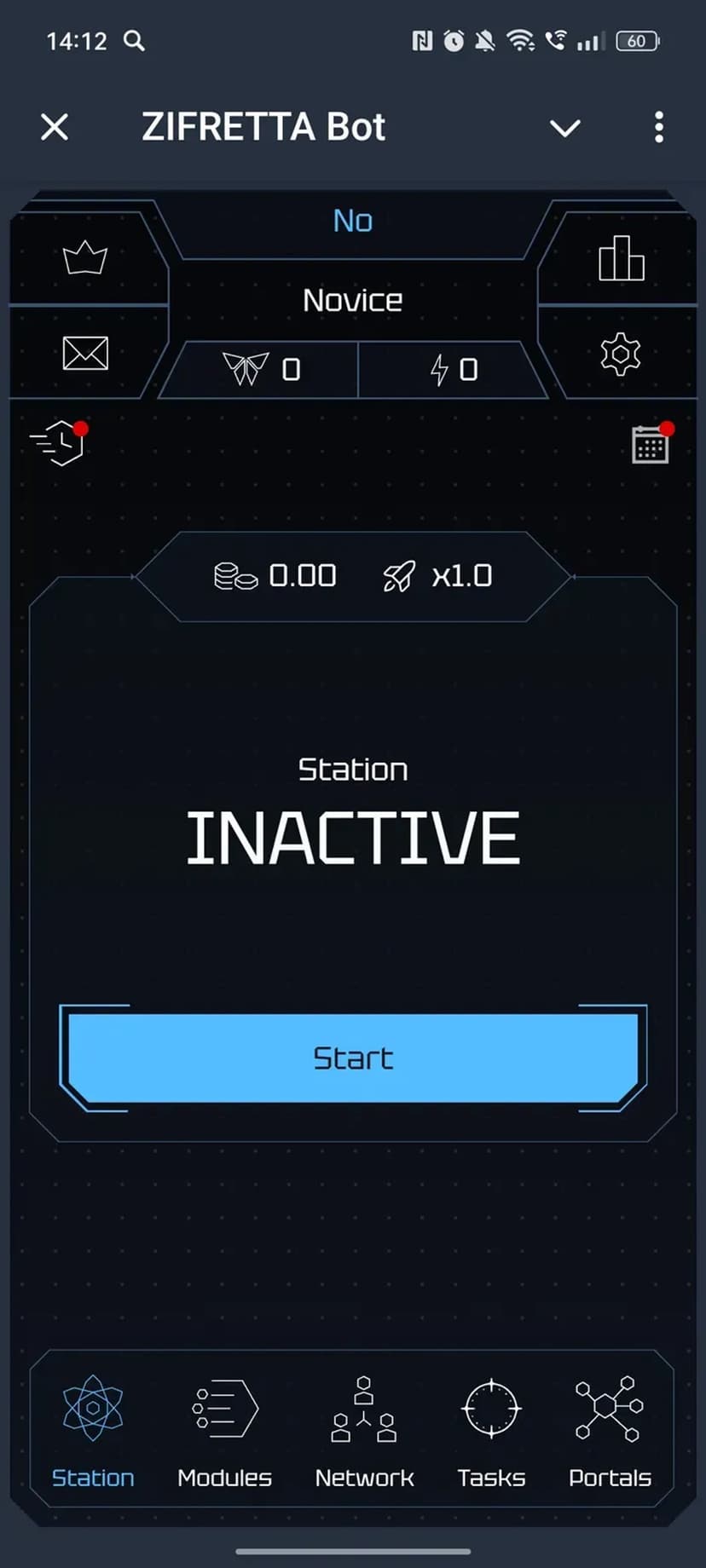Screen dimensions: 706x1568
Task: Close the ZIFRETTA Bot mini app
Action: 55,128
